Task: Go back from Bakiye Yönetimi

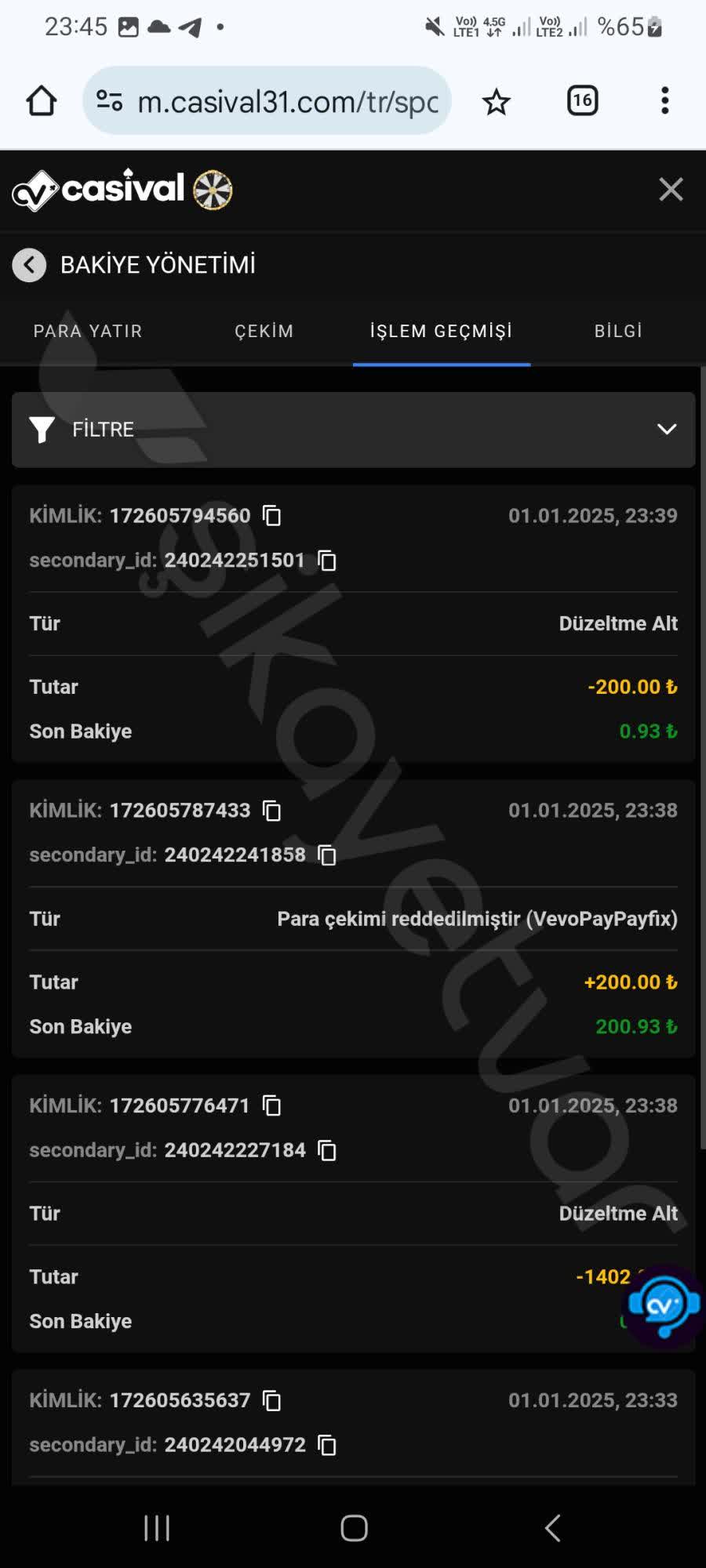Action: click(29, 265)
